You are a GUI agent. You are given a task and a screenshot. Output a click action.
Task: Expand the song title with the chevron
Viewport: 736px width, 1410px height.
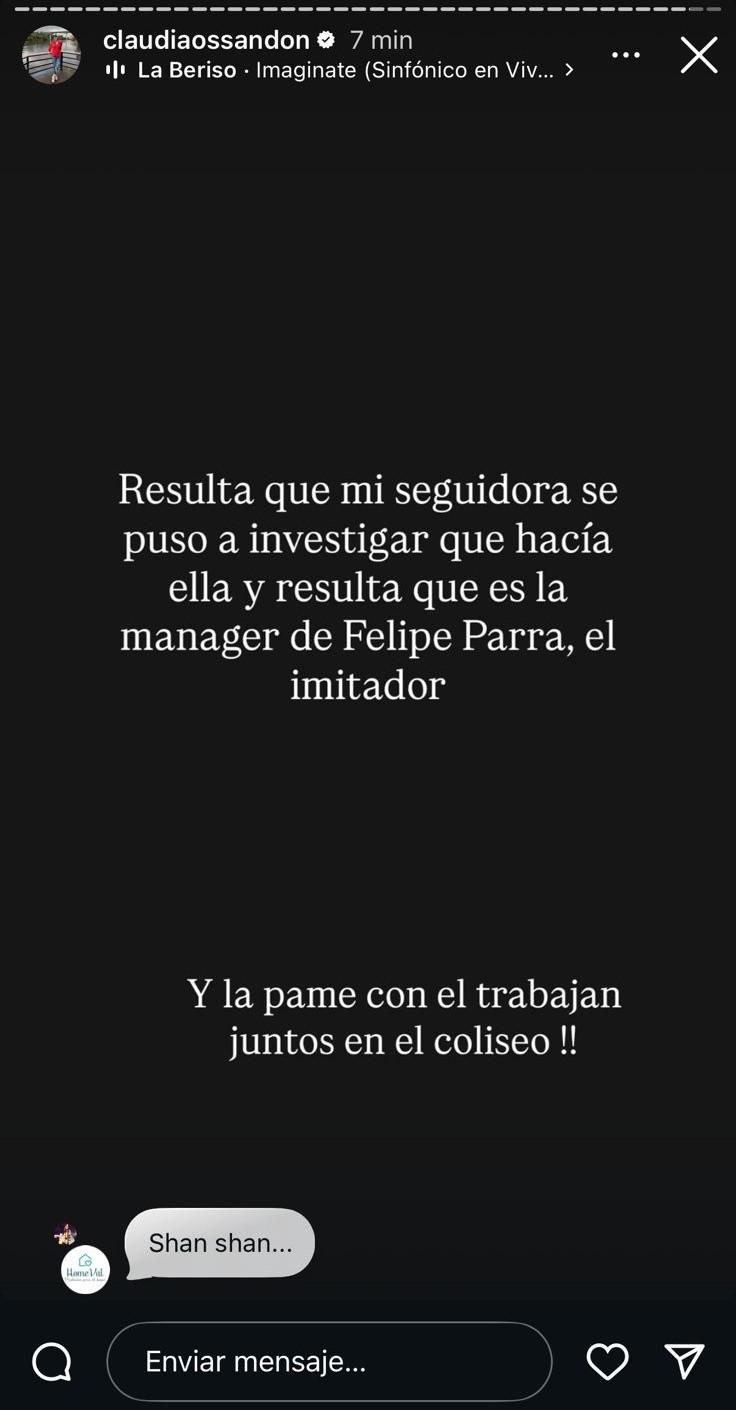pyautogui.click(x=570, y=70)
